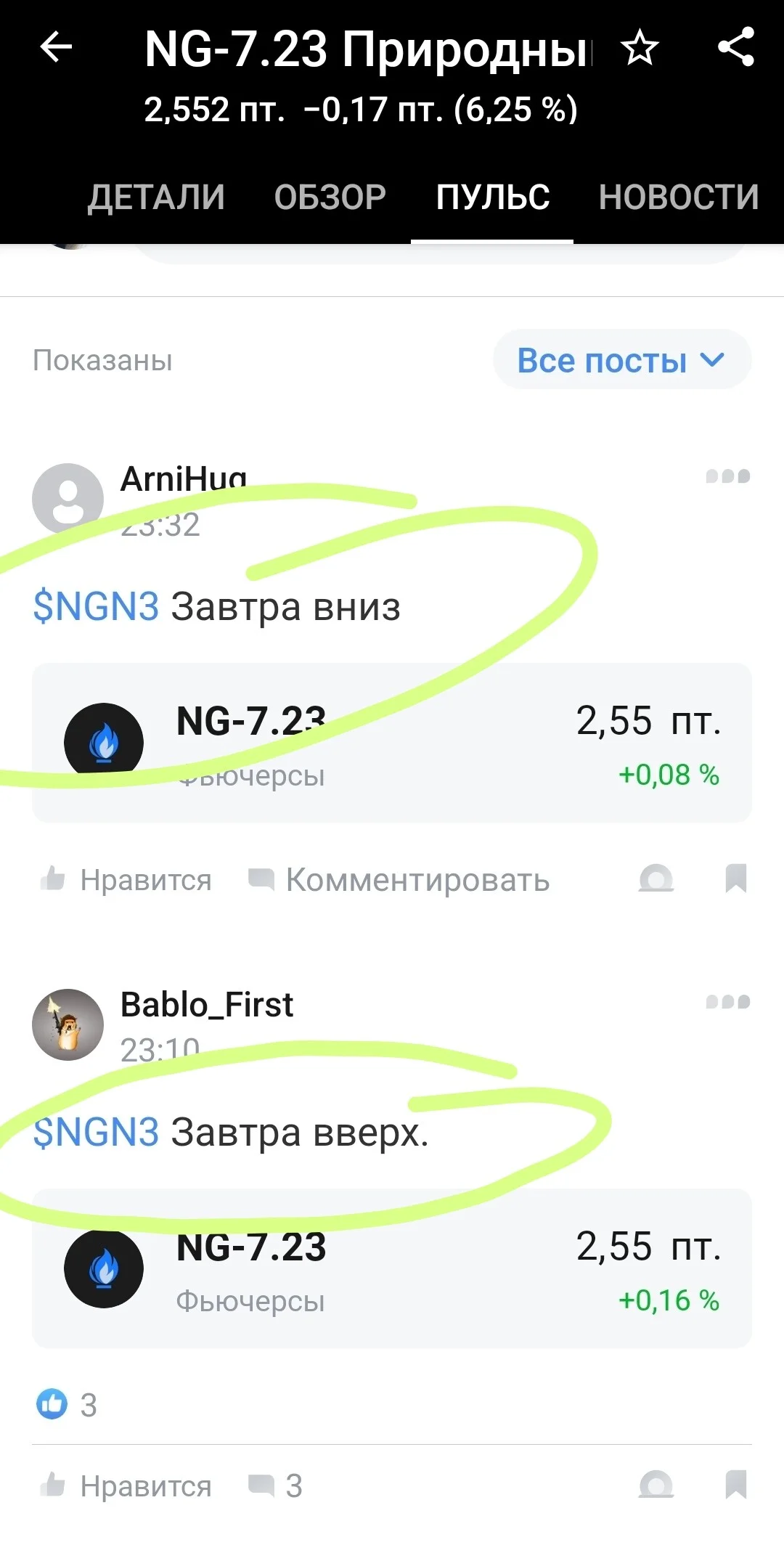Image resolution: width=784 pixels, height=1553 pixels.
Task: Bookmark ArniHug's post
Action: 736,879
